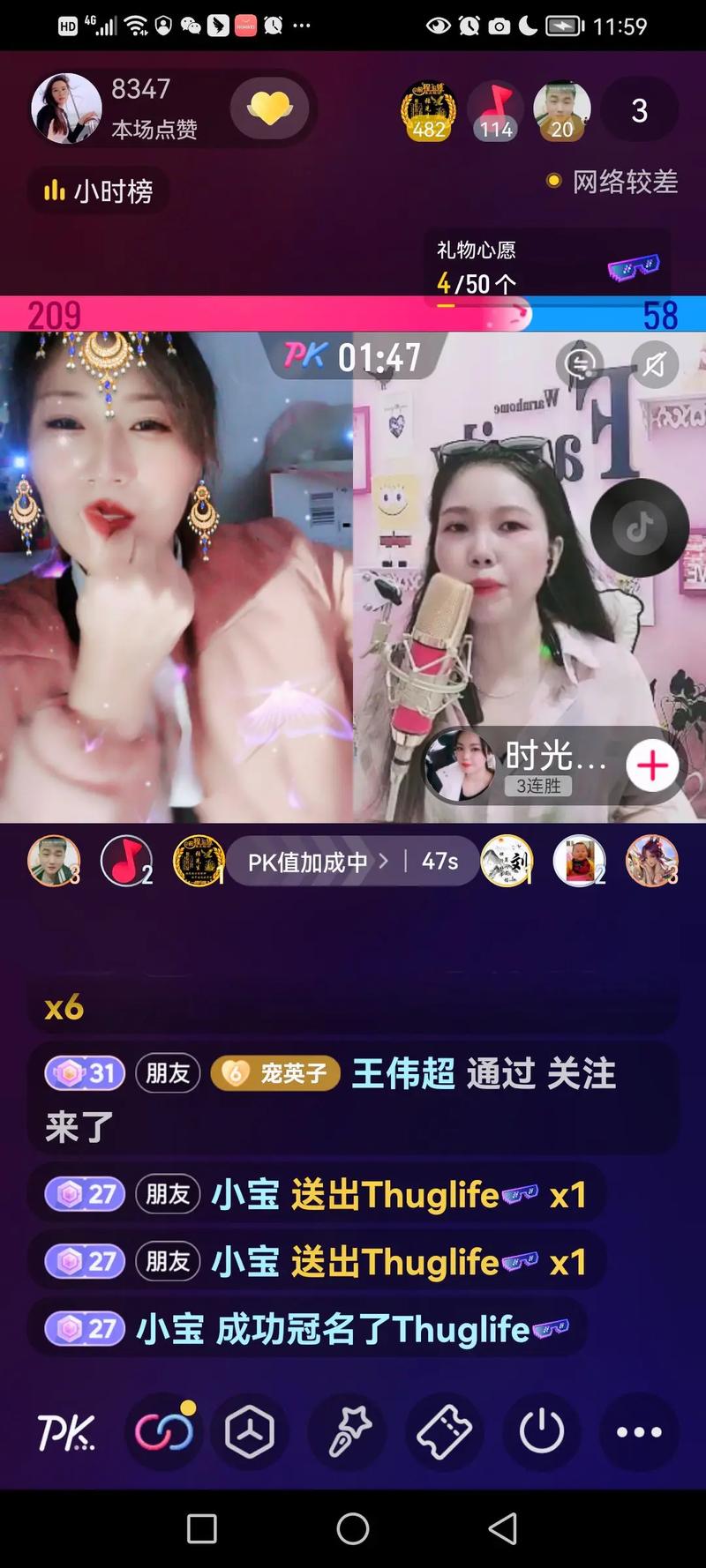Open the more options ellipsis menu

pos(637,1430)
